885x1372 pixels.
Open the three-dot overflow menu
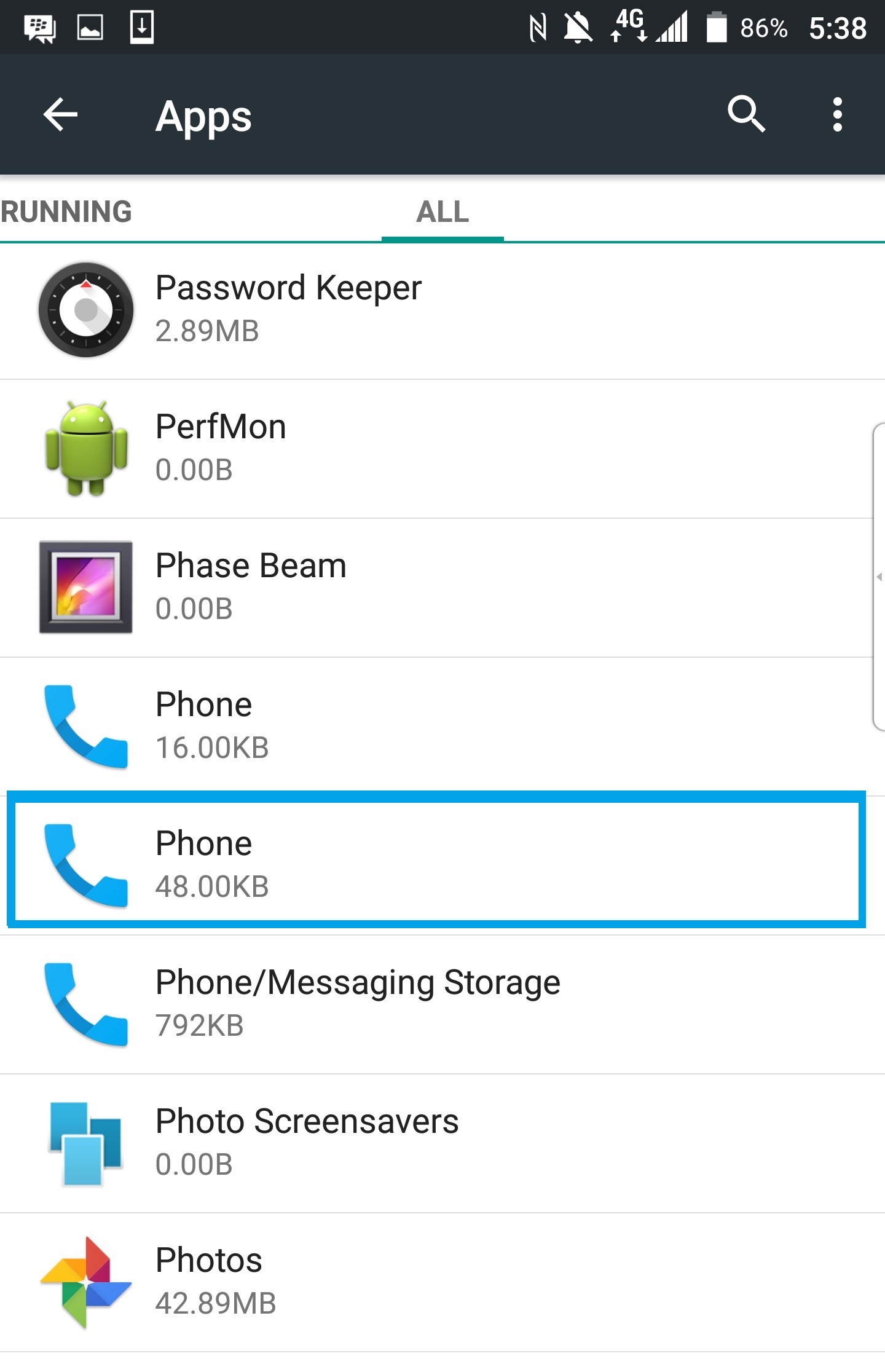[837, 114]
